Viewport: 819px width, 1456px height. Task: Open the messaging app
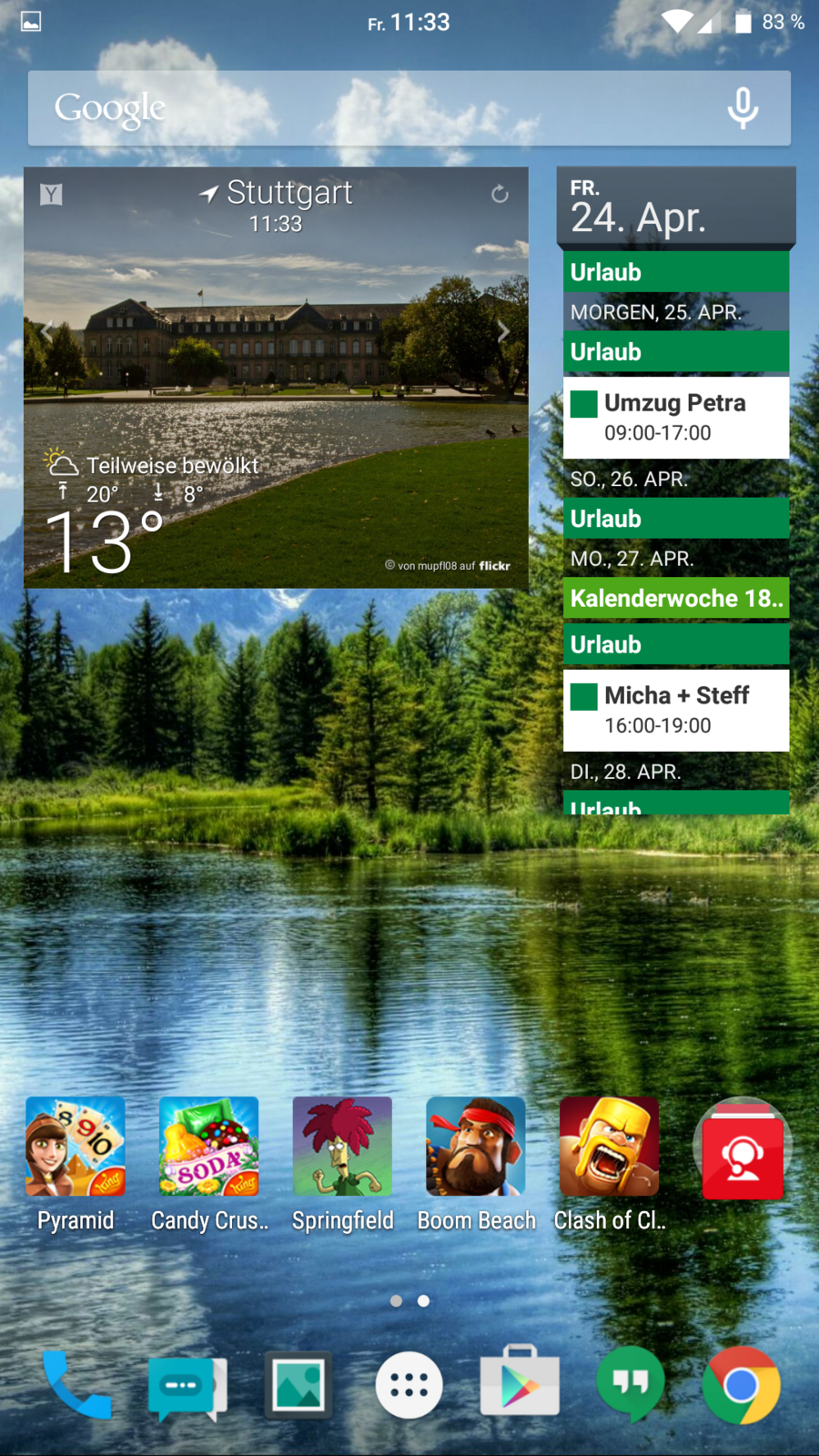click(186, 1385)
